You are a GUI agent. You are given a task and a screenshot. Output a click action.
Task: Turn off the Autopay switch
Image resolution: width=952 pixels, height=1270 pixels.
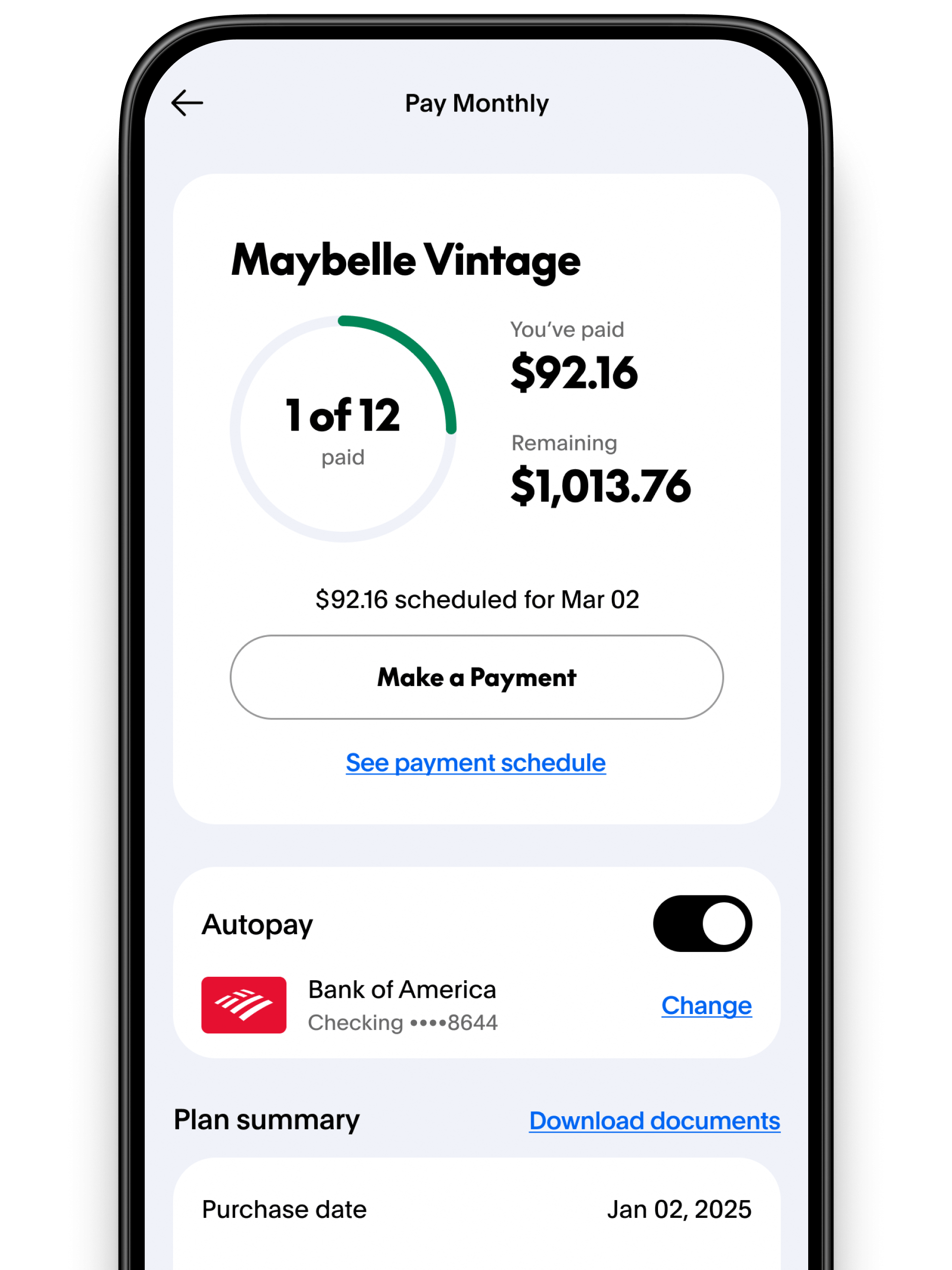(702, 924)
